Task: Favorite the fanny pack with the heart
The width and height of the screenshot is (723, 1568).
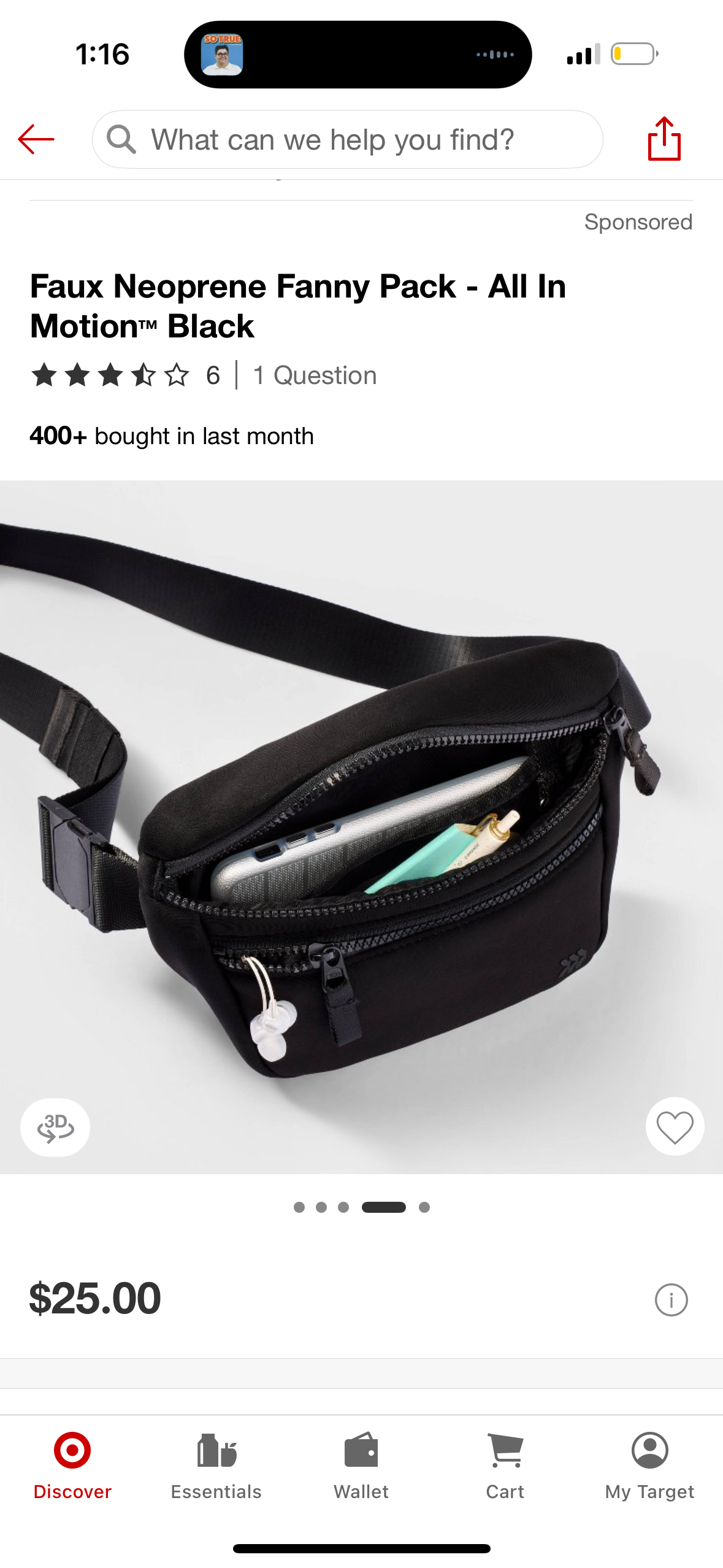Action: (x=675, y=1127)
